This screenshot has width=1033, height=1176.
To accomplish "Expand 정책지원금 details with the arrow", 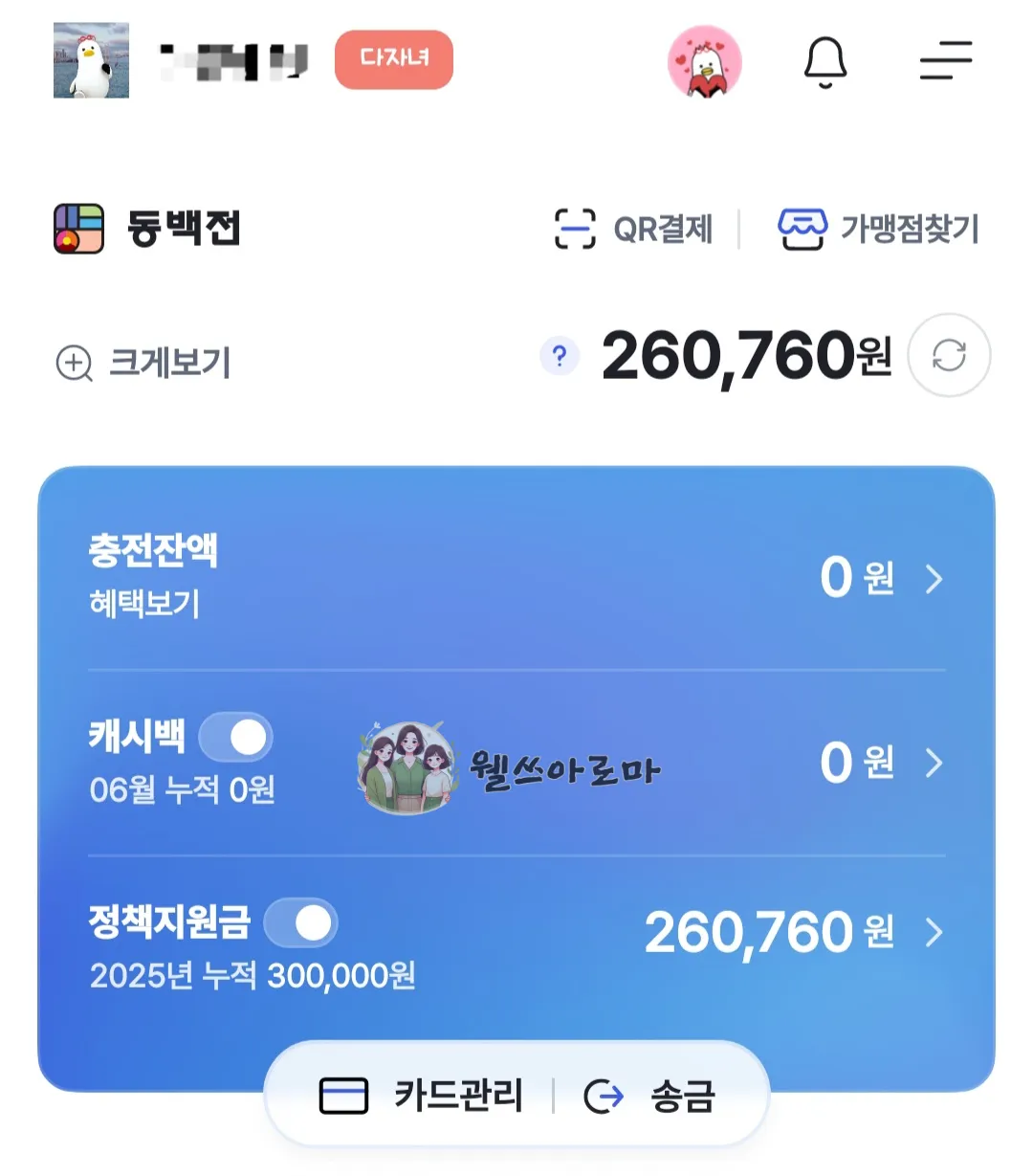I will coord(933,932).
